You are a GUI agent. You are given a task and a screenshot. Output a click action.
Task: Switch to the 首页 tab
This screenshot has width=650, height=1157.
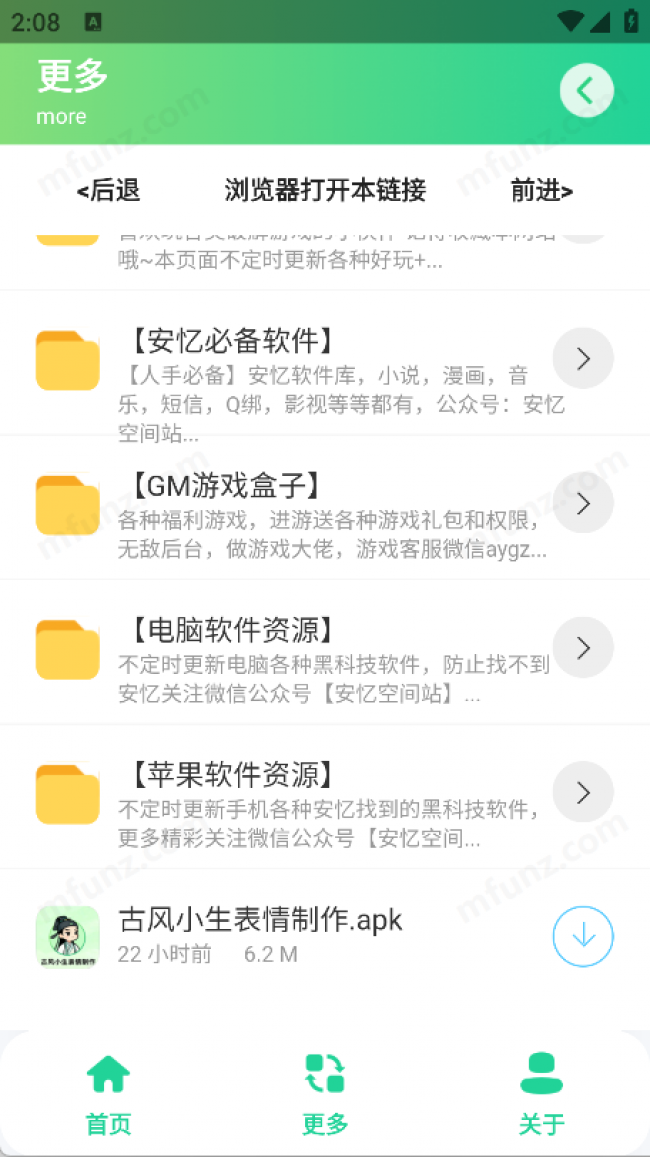tap(108, 1094)
